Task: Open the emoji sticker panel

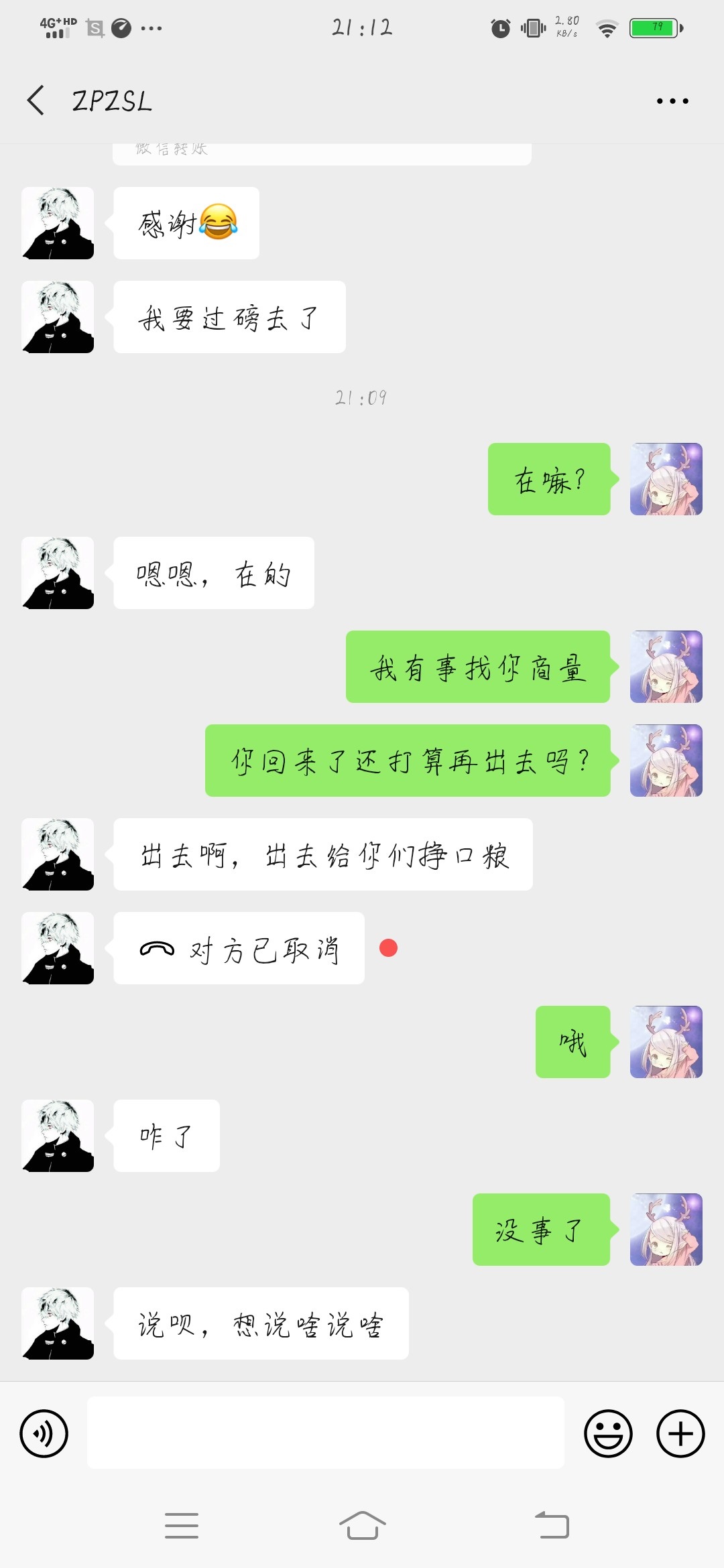Action: 608,1433
